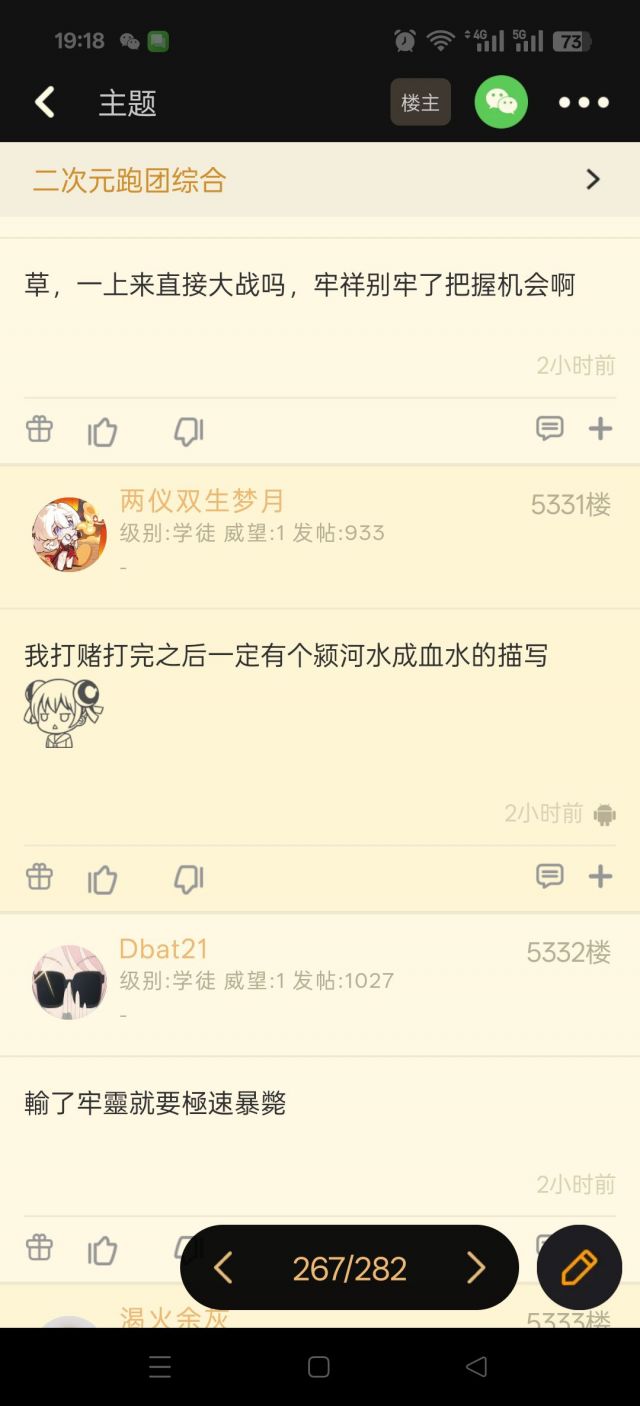Go back using the top-left arrow
Viewport: 640px width, 1406px height.
click(x=45, y=102)
